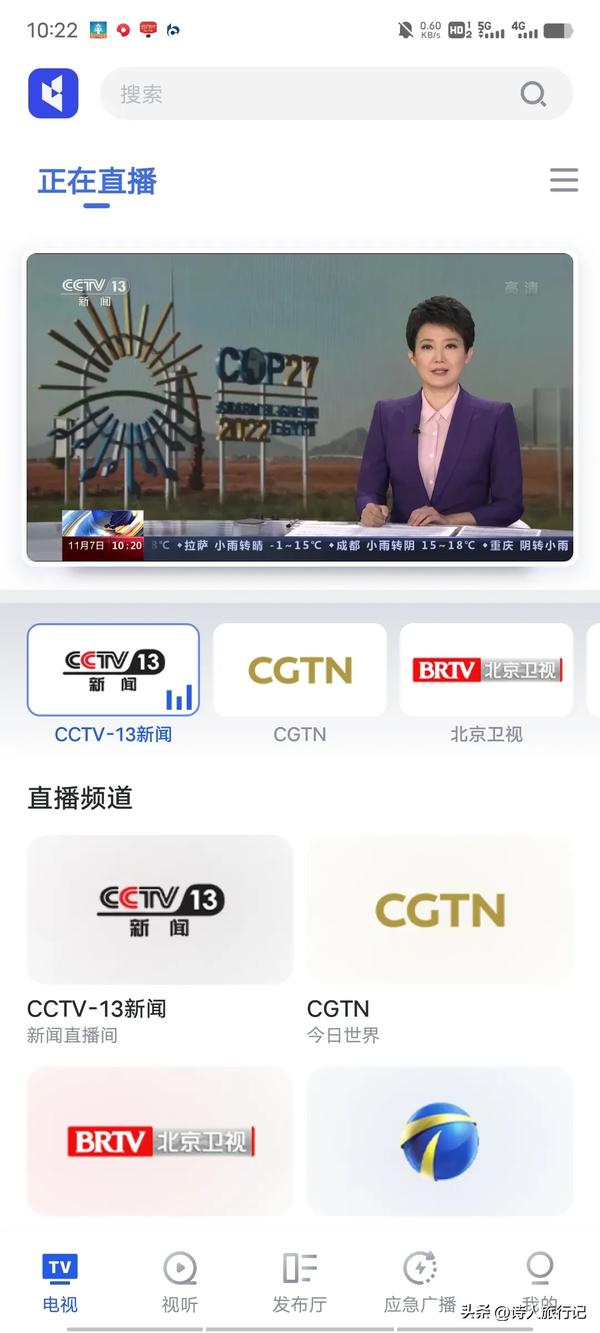Open the live CCTV-13 video player
600x1333 pixels.
point(300,407)
